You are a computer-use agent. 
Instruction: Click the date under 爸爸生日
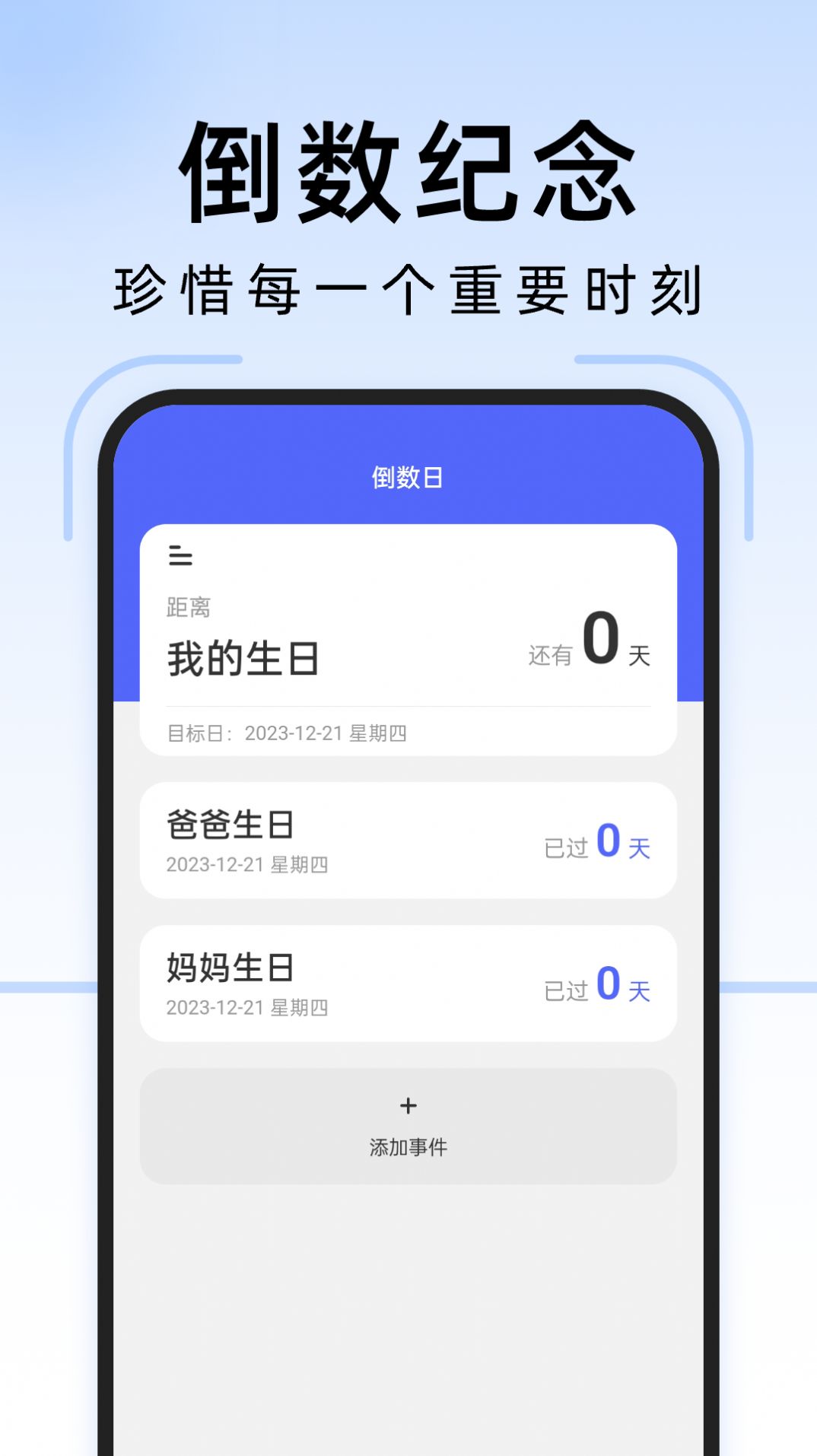[x=247, y=865]
